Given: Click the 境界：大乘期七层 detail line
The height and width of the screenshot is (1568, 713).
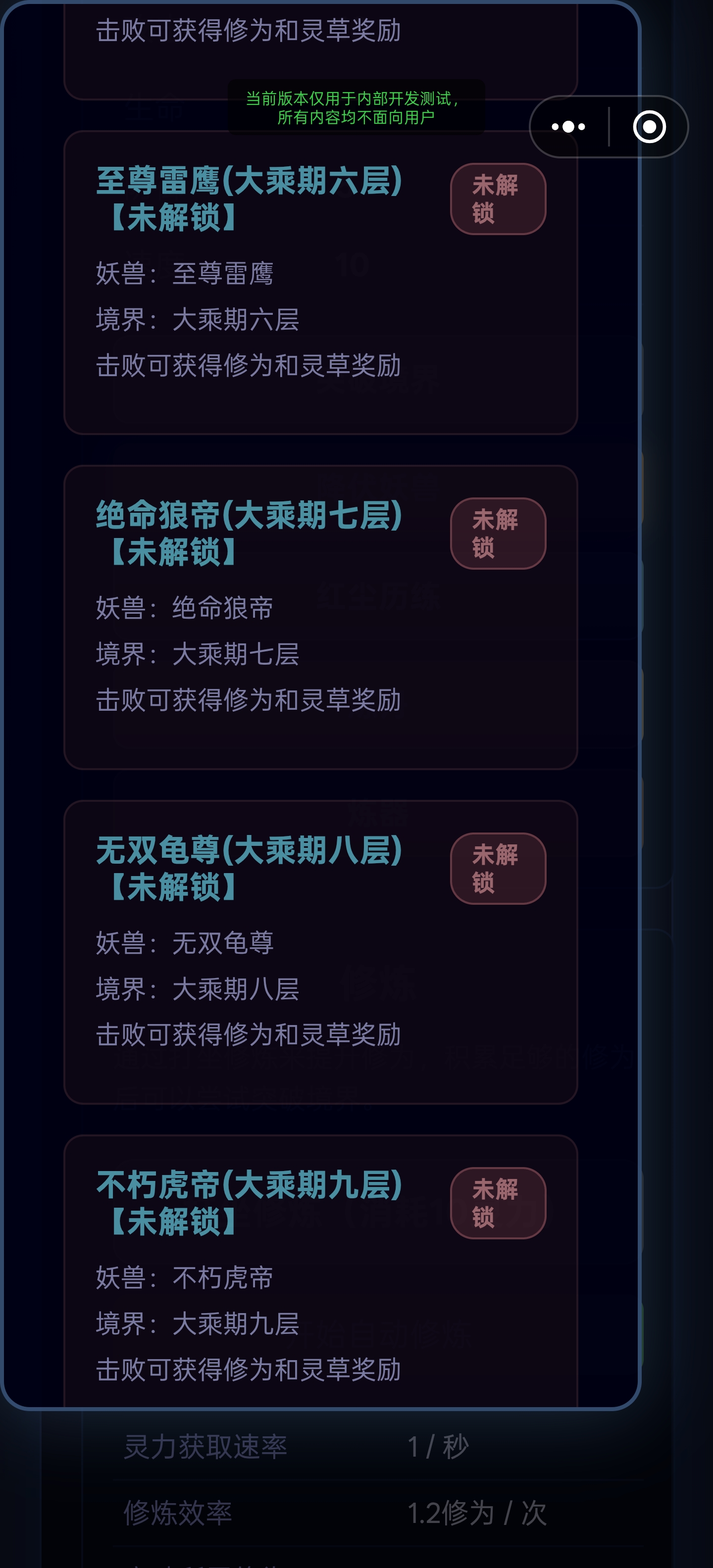Looking at the screenshot, I should 199,653.
